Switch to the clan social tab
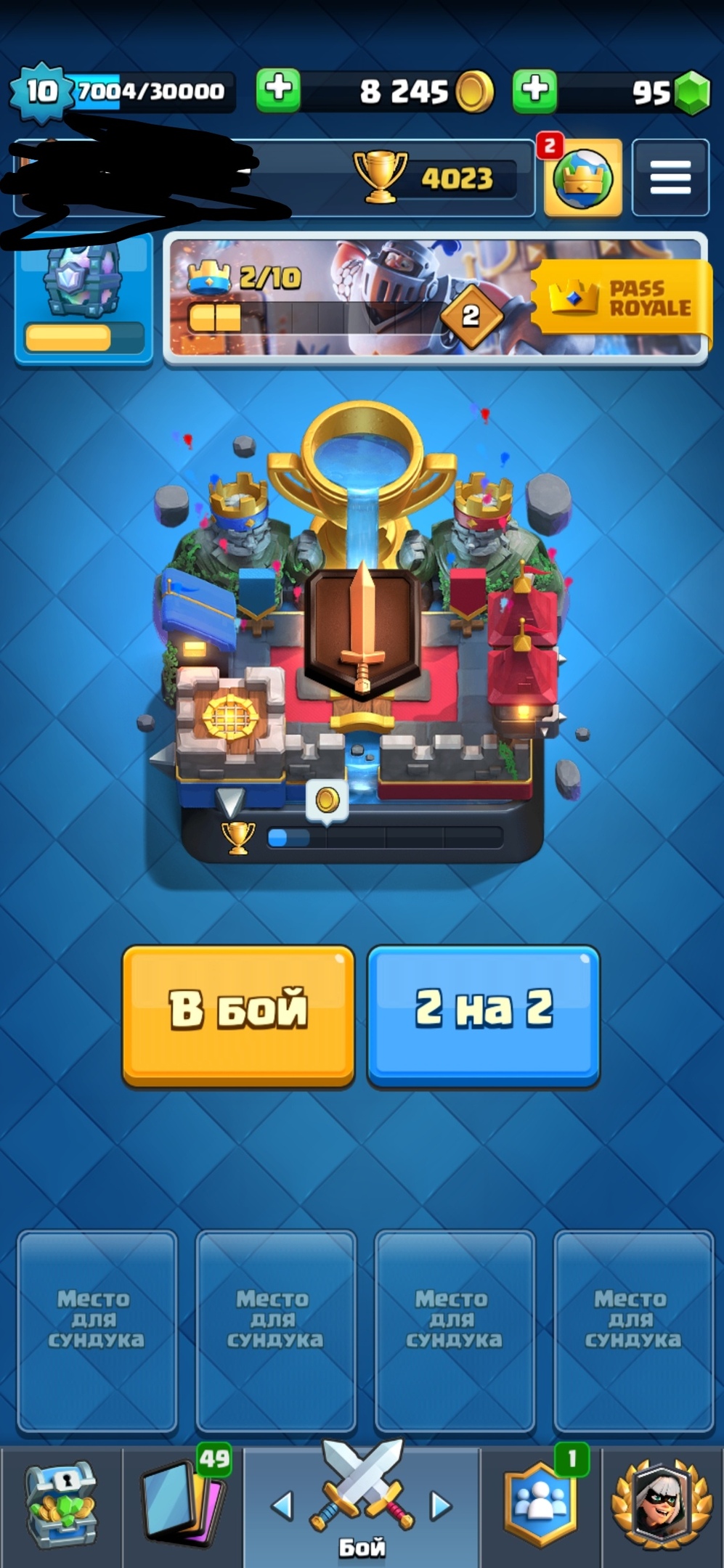Image resolution: width=724 pixels, height=1568 pixels. coord(541,1506)
